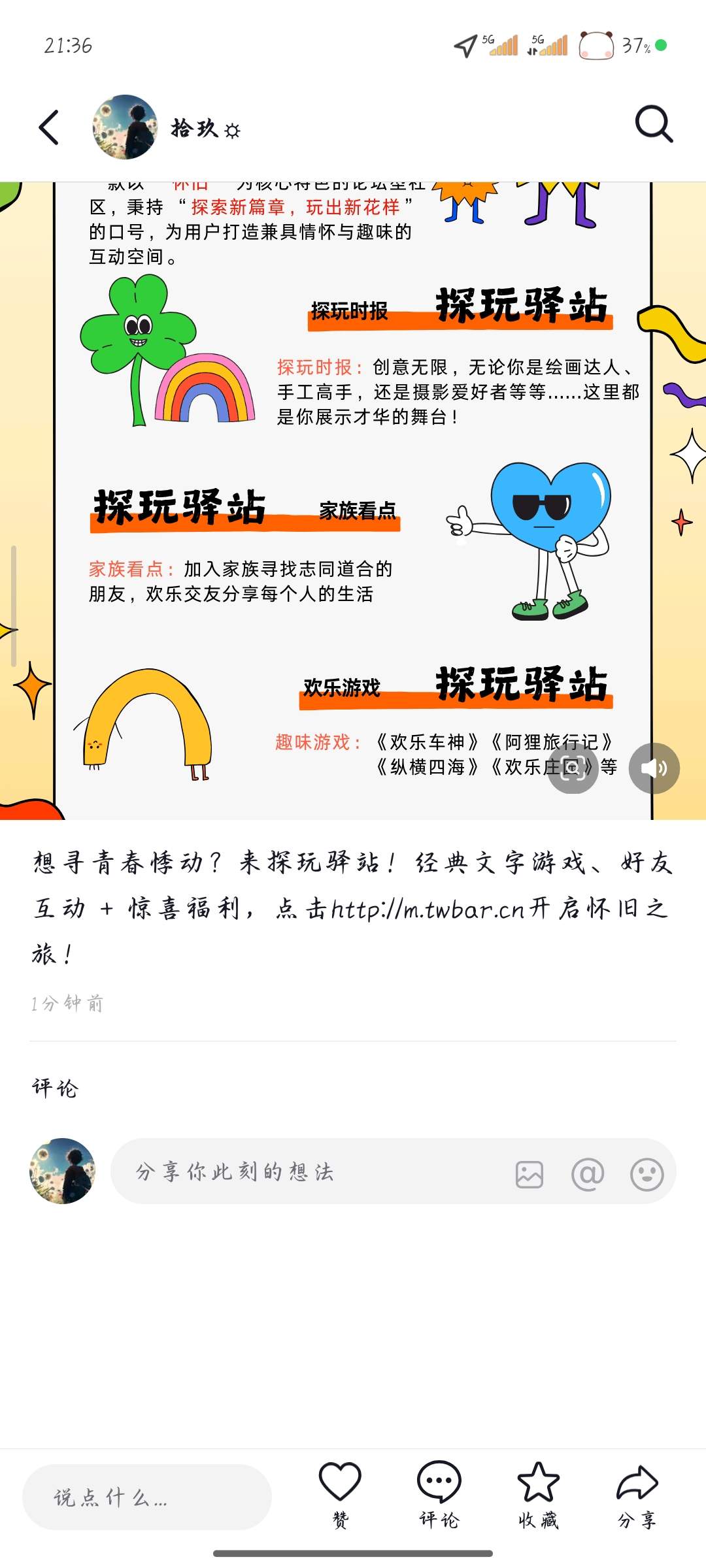The width and height of the screenshot is (706, 1568).
Task: Tap the scan icon on the poster image
Action: coord(573,768)
